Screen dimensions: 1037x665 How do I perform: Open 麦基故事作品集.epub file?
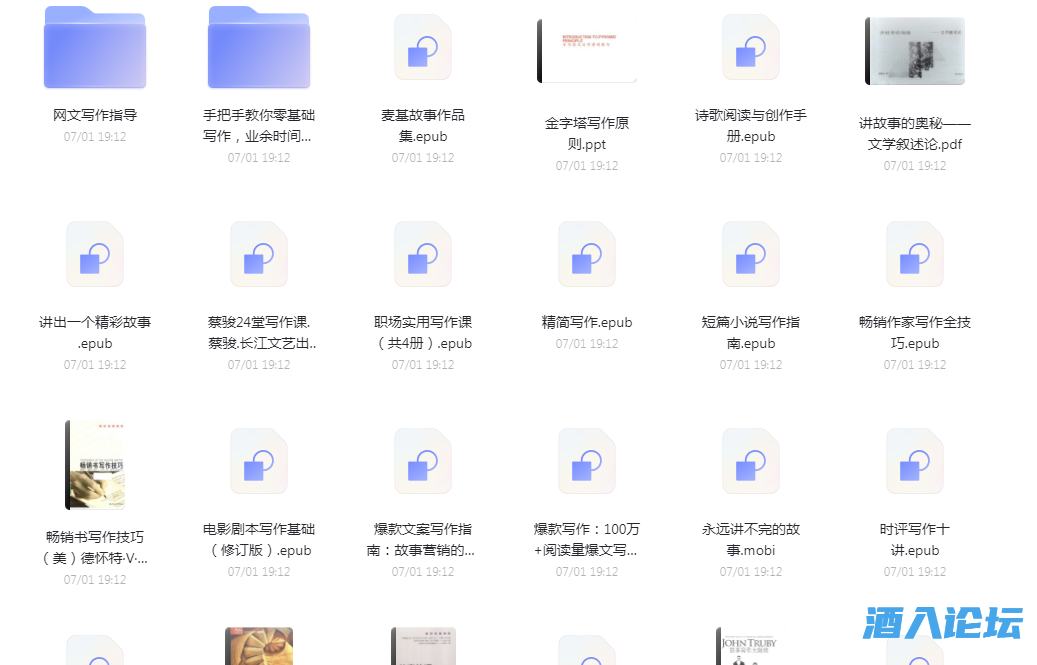click(x=423, y=48)
